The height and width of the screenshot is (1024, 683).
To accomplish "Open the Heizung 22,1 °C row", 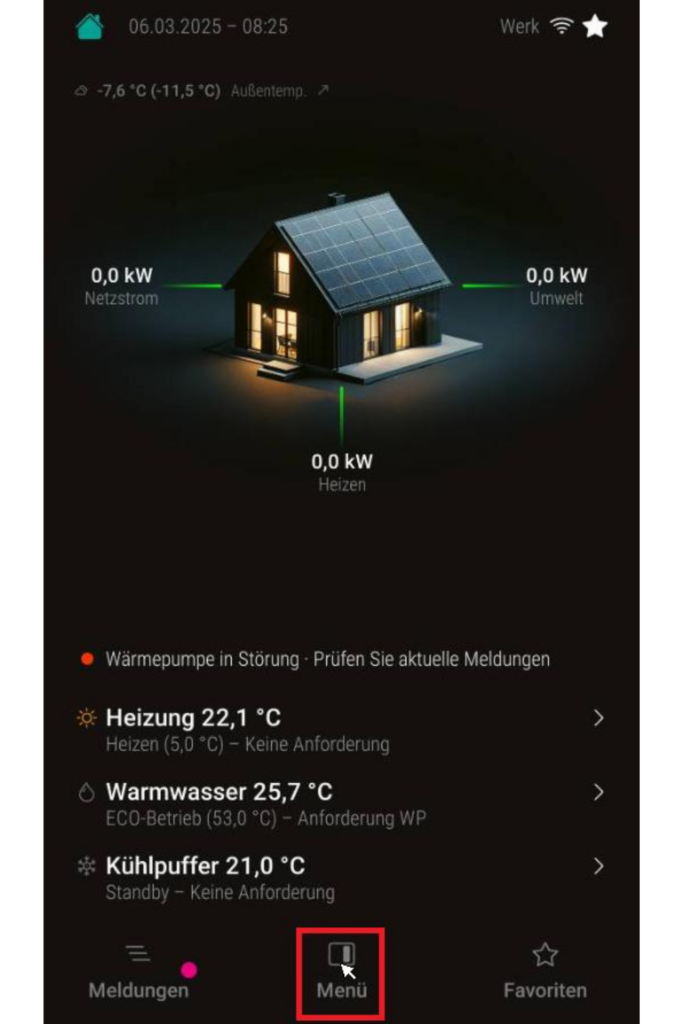I will (340, 729).
